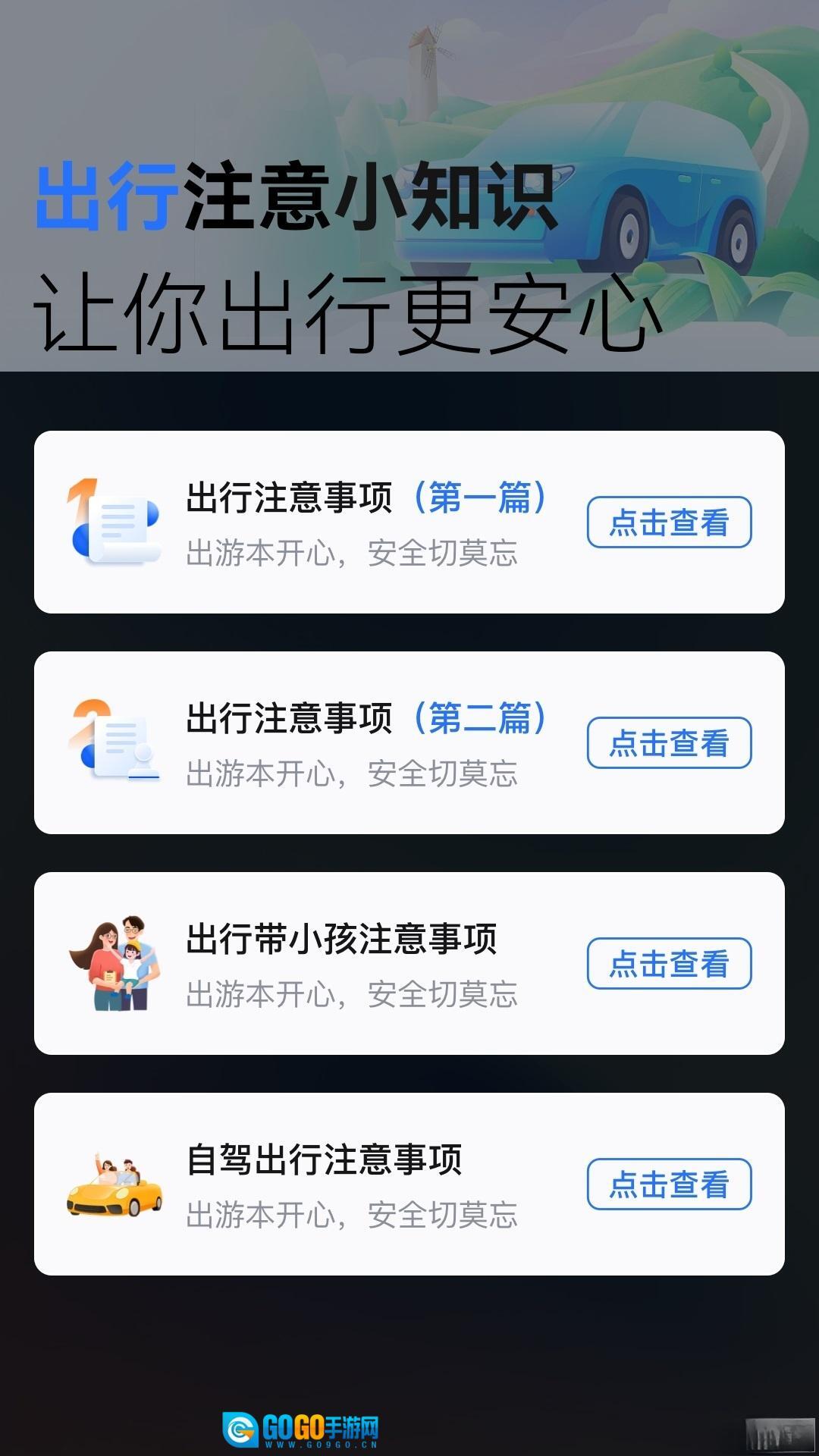
Task: View 出行注意事项（第二篇） via its 点击查看 button
Action: pyautogui.click(x=669, y=743)
